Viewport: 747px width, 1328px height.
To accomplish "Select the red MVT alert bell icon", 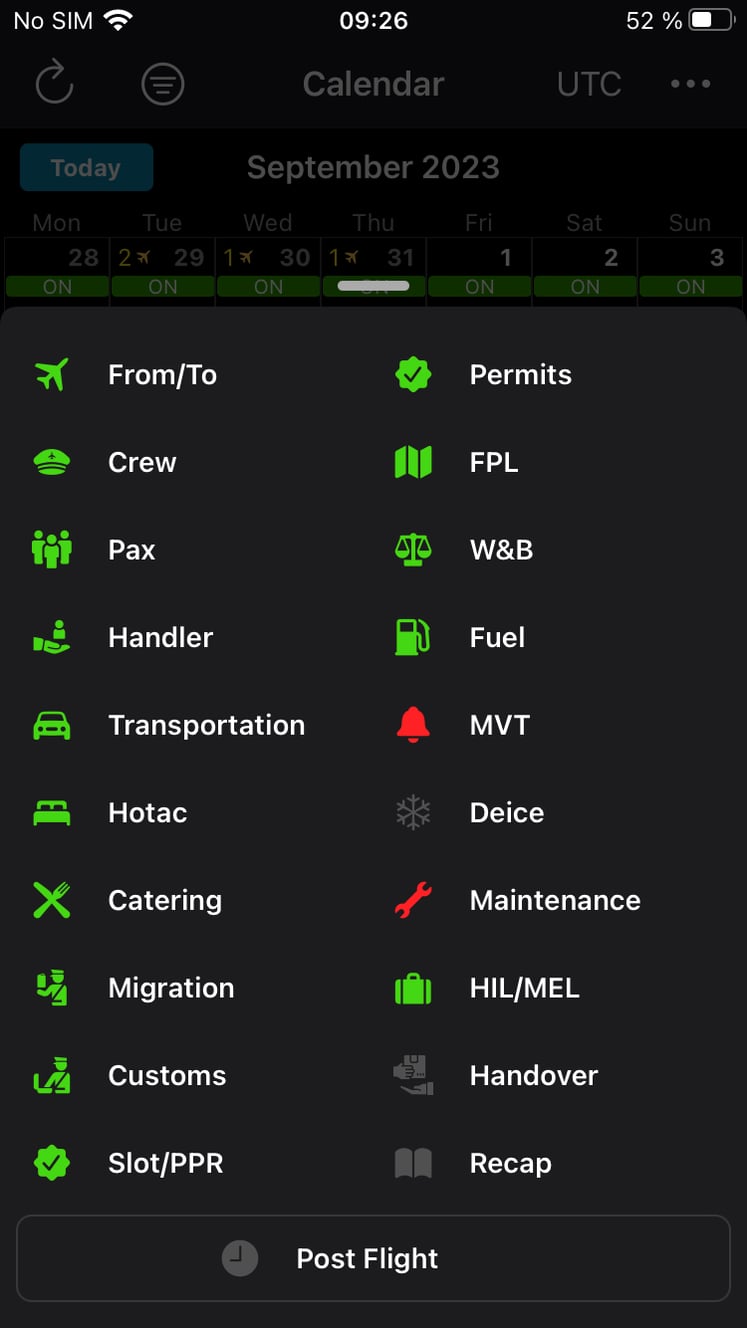I will (412, 725).
